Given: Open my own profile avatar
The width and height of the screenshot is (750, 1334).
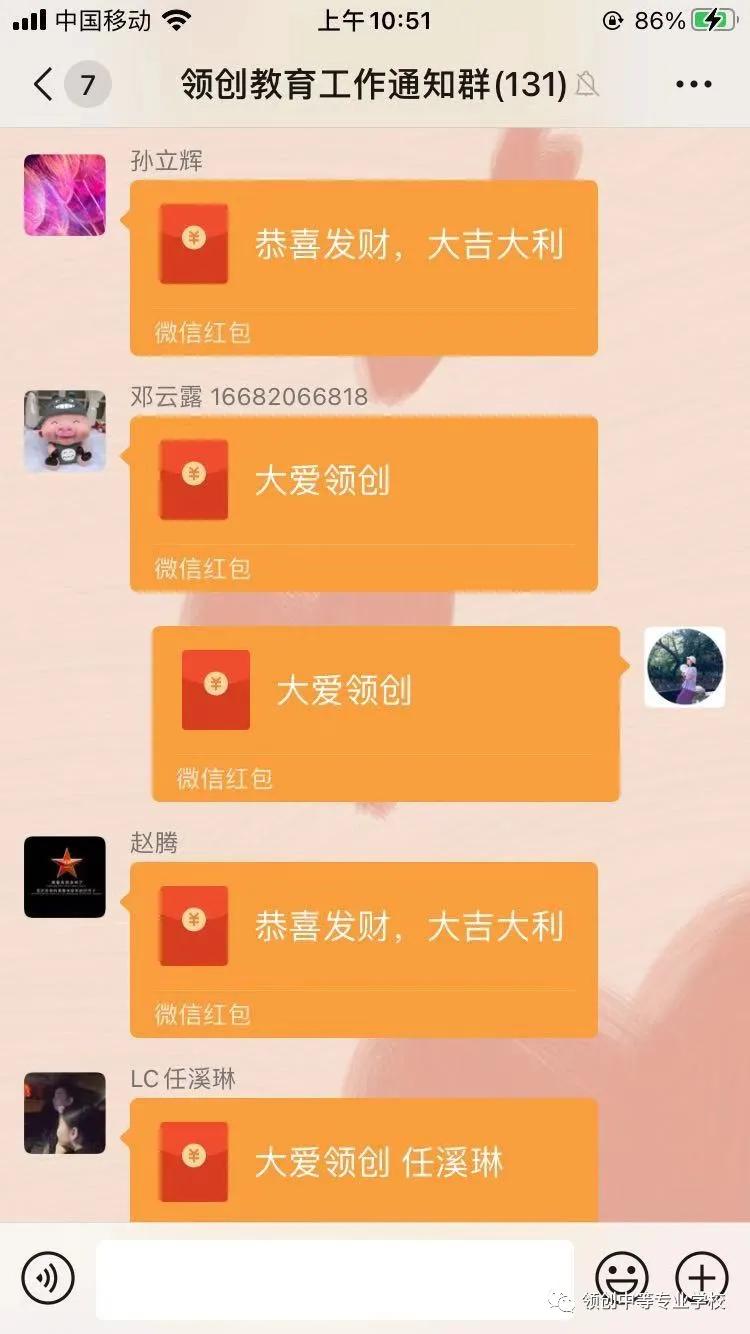Looking at the screenshot, I should point(684,667).
